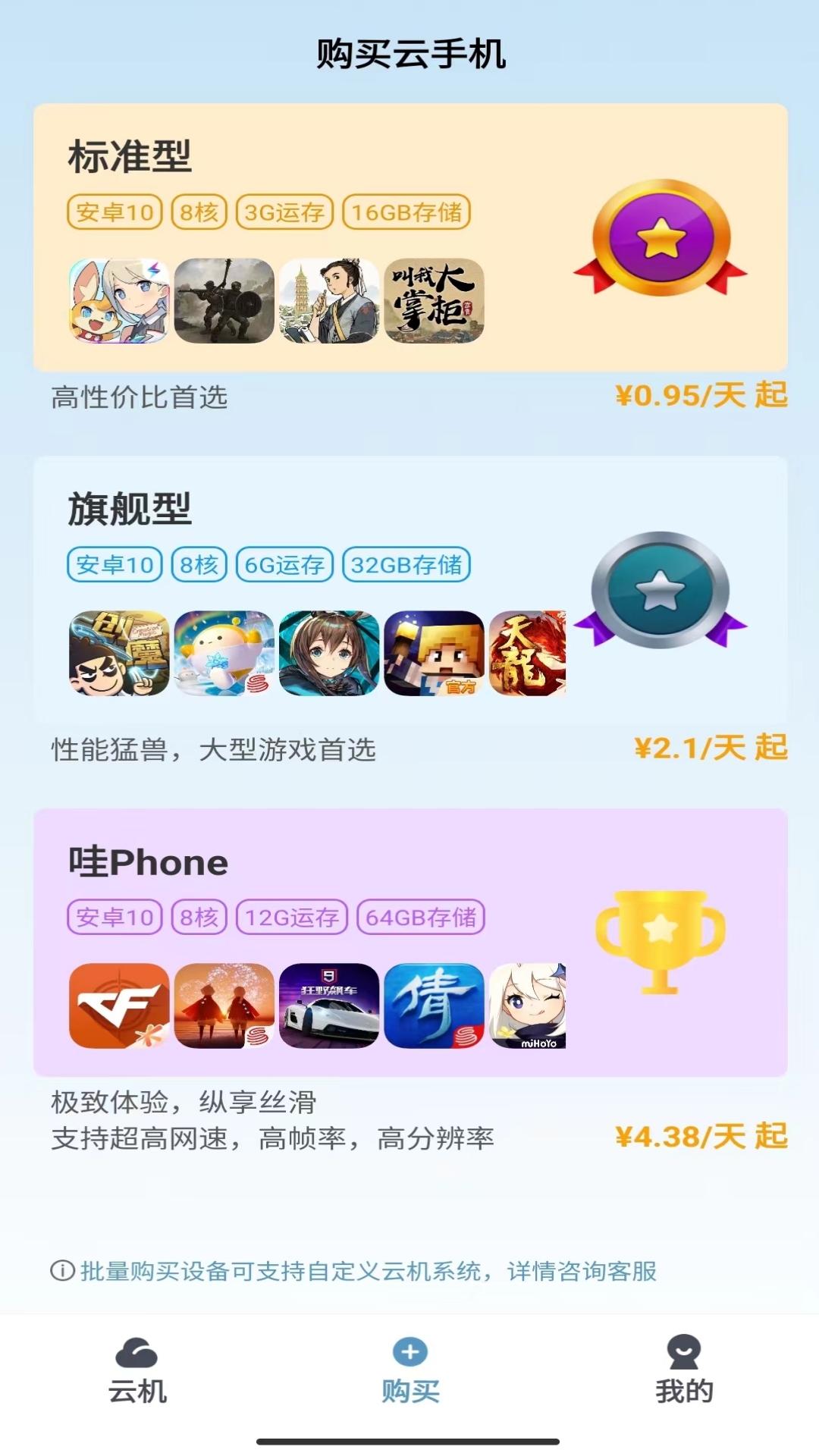This screenshot has height=1456, width=819.
Task: Choose the 哇Phone plan card
Action: [x=409, y=943]
